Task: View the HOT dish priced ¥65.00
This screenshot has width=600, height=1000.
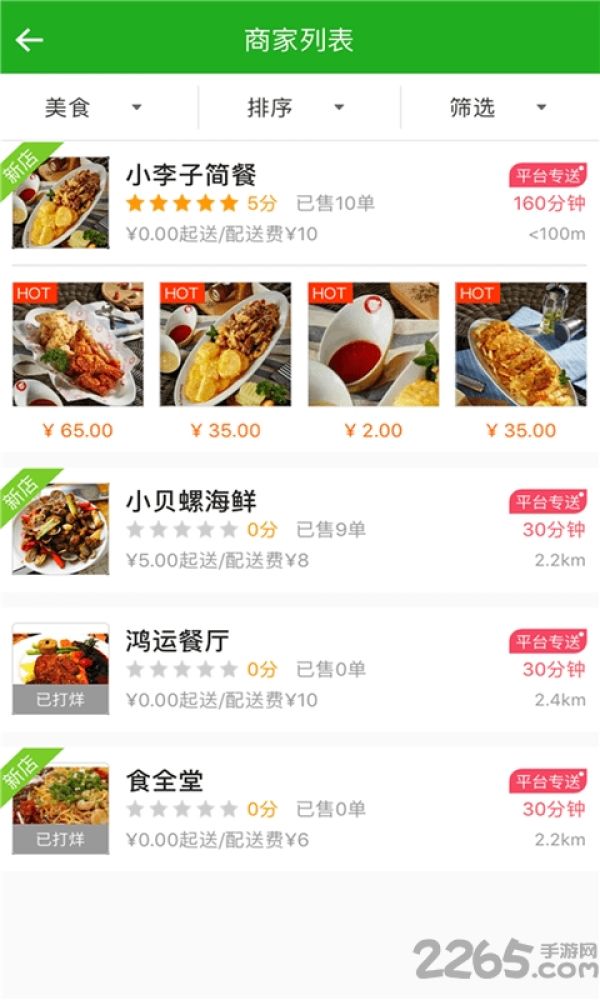Action: (78, 362)
